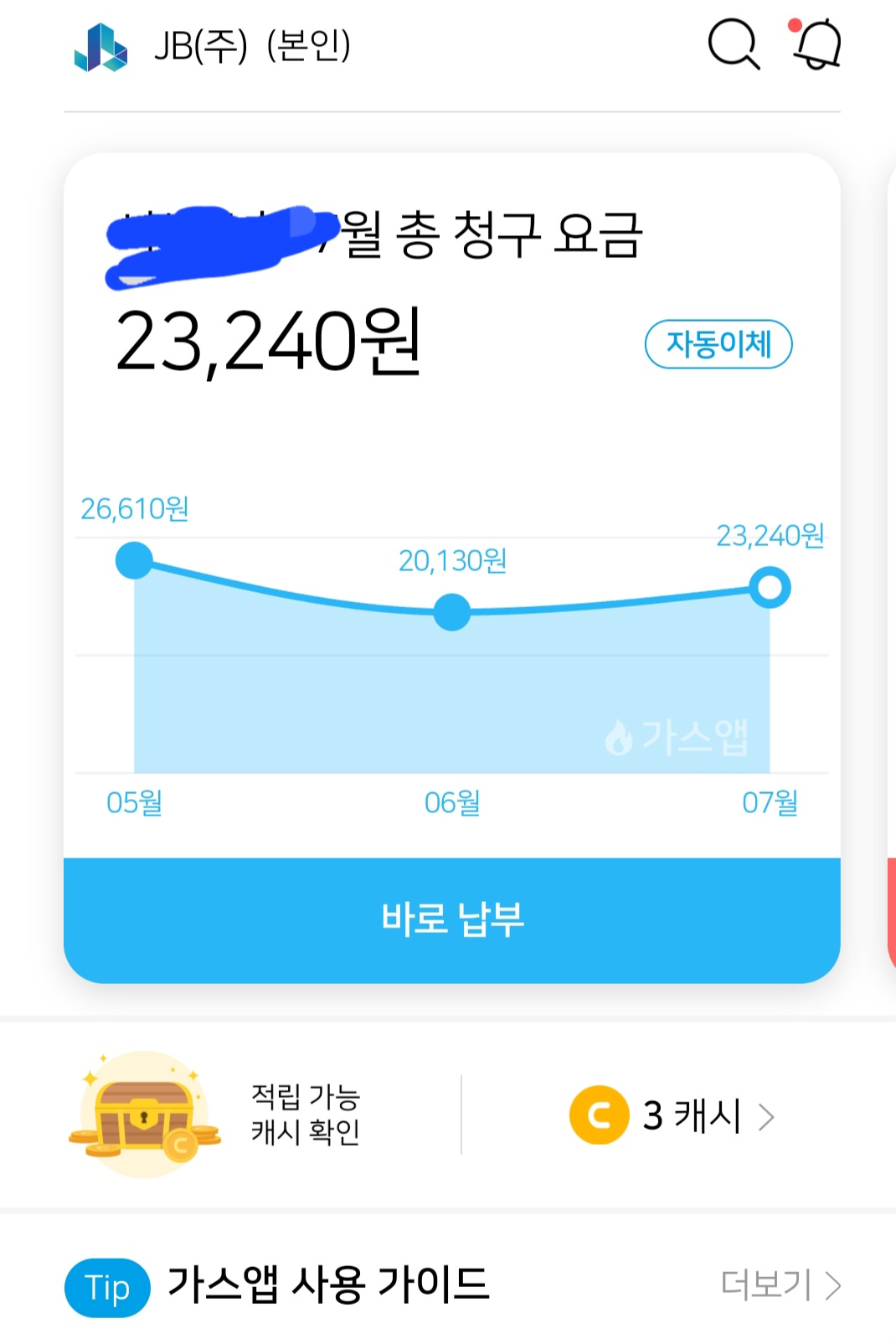Image resolution: width=896 pixels, height=1344 pixels.
Task: Select the JB(주) (본인) account header
Action: 251,46
